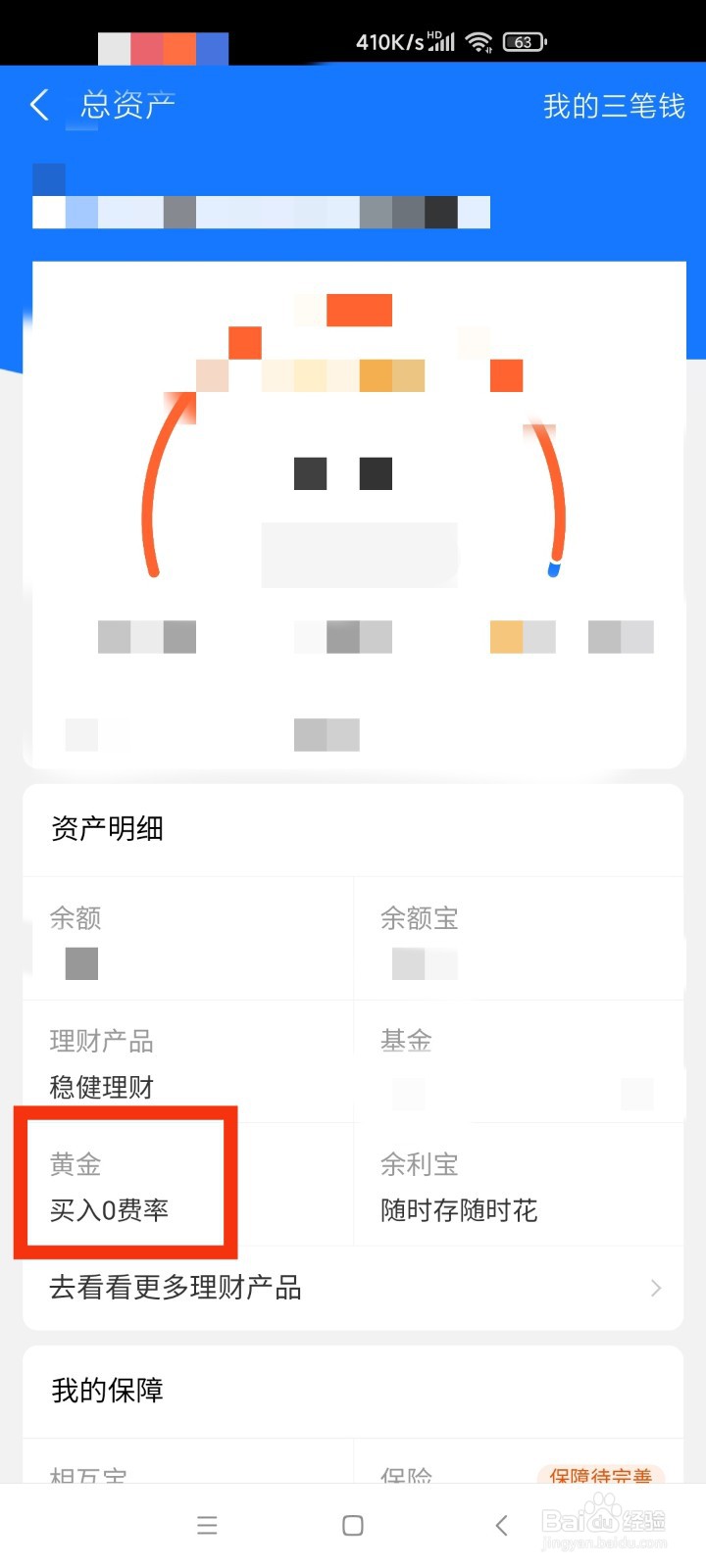The height and width of the screenshot is (1568, 706).
Task: Open the 余利宝 savings entry
Action: (x=419, y=1164)
